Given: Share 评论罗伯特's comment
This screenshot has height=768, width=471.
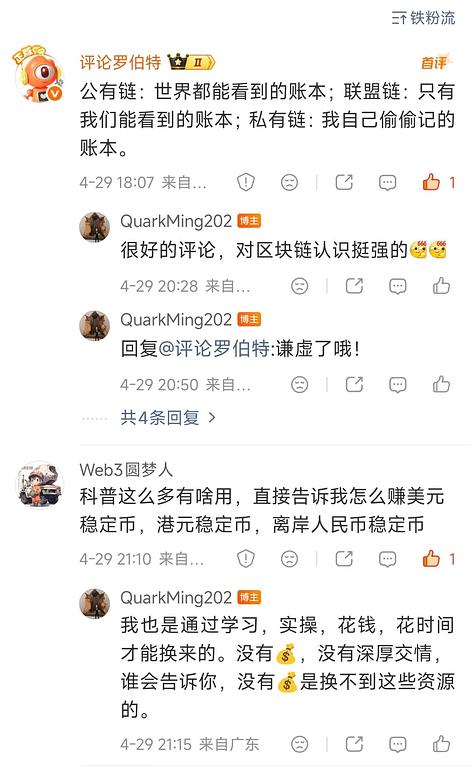Looking at the screenshot, I should coord(344,182).
